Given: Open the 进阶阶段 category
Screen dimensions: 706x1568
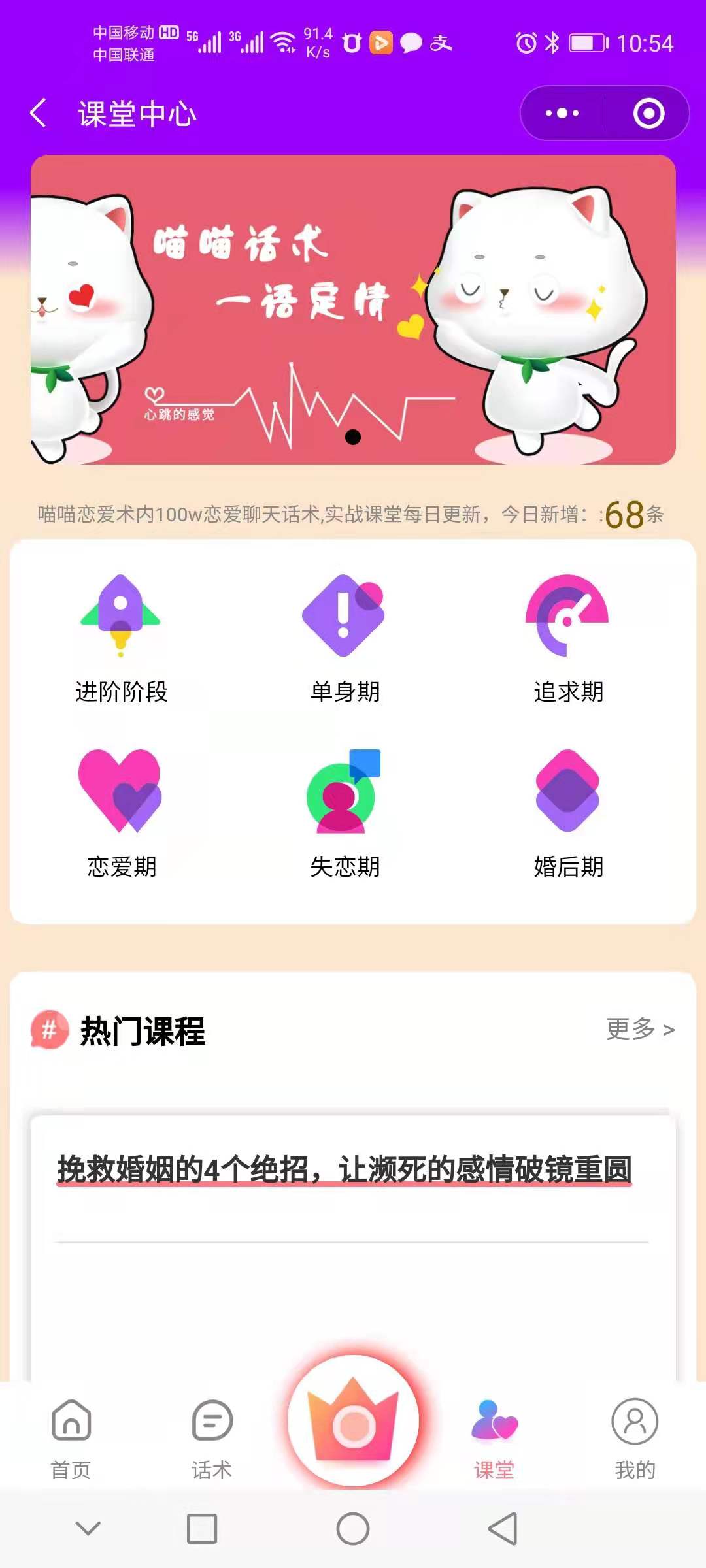Looking at the screenshot, I should pos(121,637).
